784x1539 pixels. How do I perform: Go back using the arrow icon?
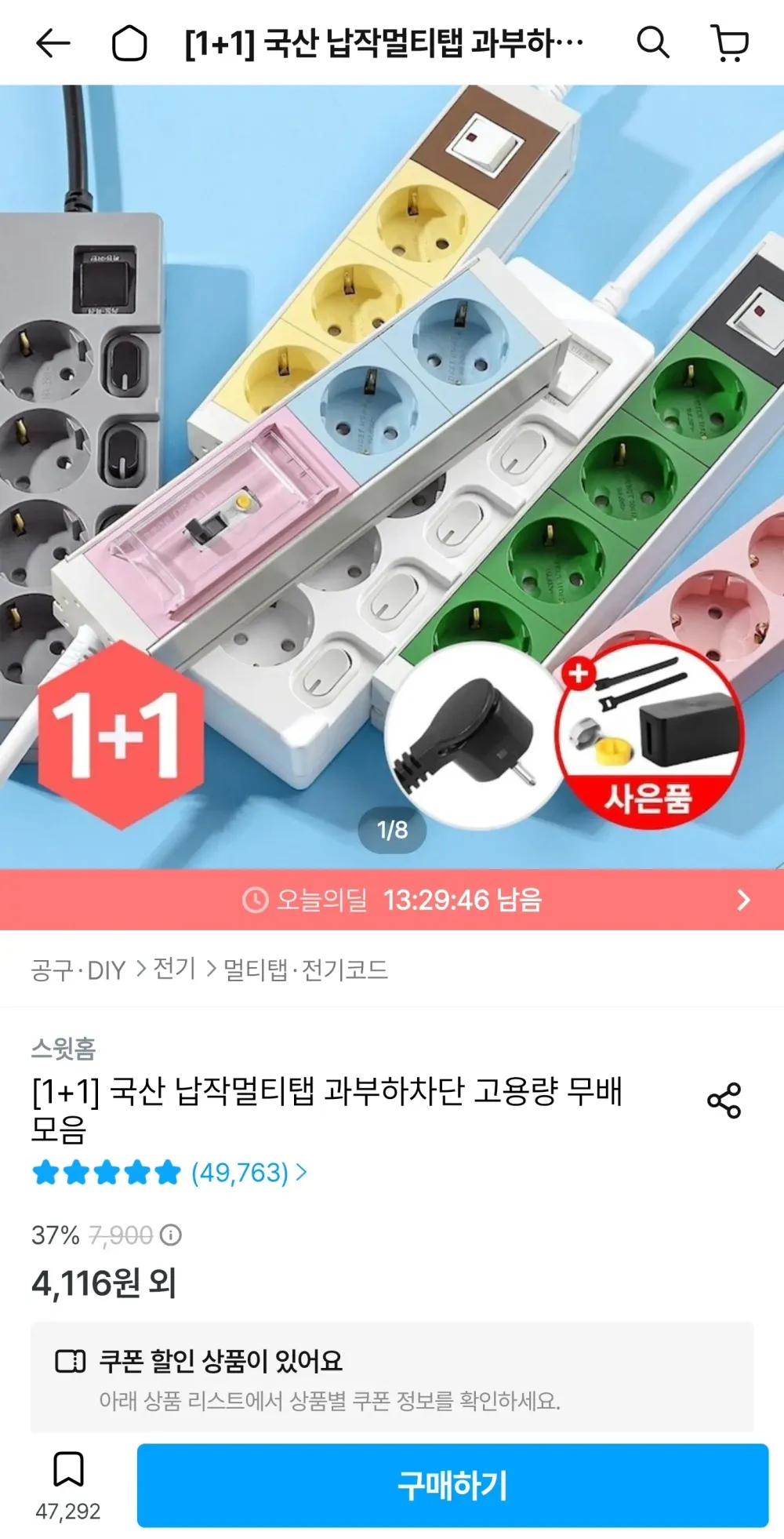tap(53, 43)
